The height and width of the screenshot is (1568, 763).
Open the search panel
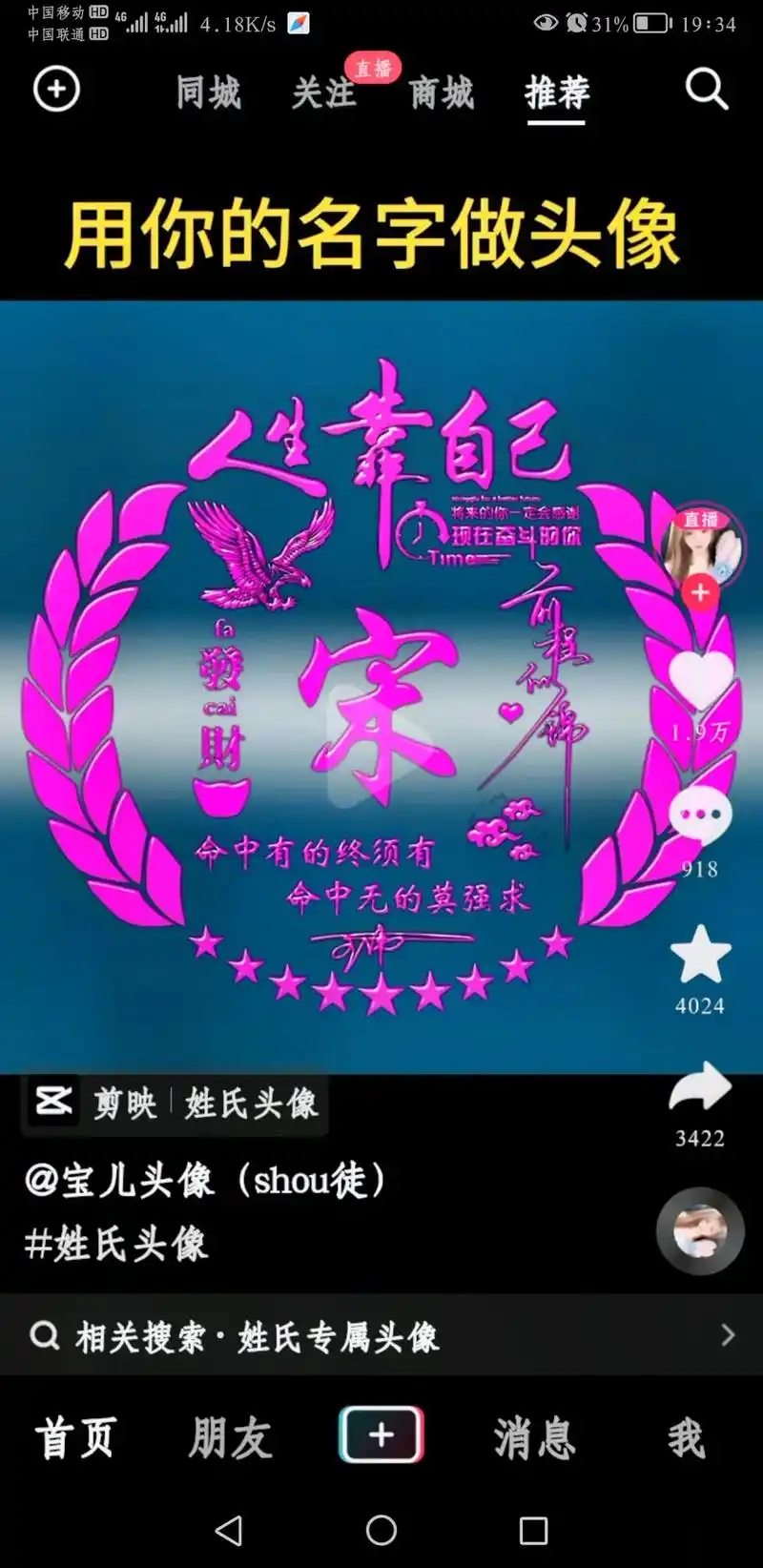pos(706,89)
